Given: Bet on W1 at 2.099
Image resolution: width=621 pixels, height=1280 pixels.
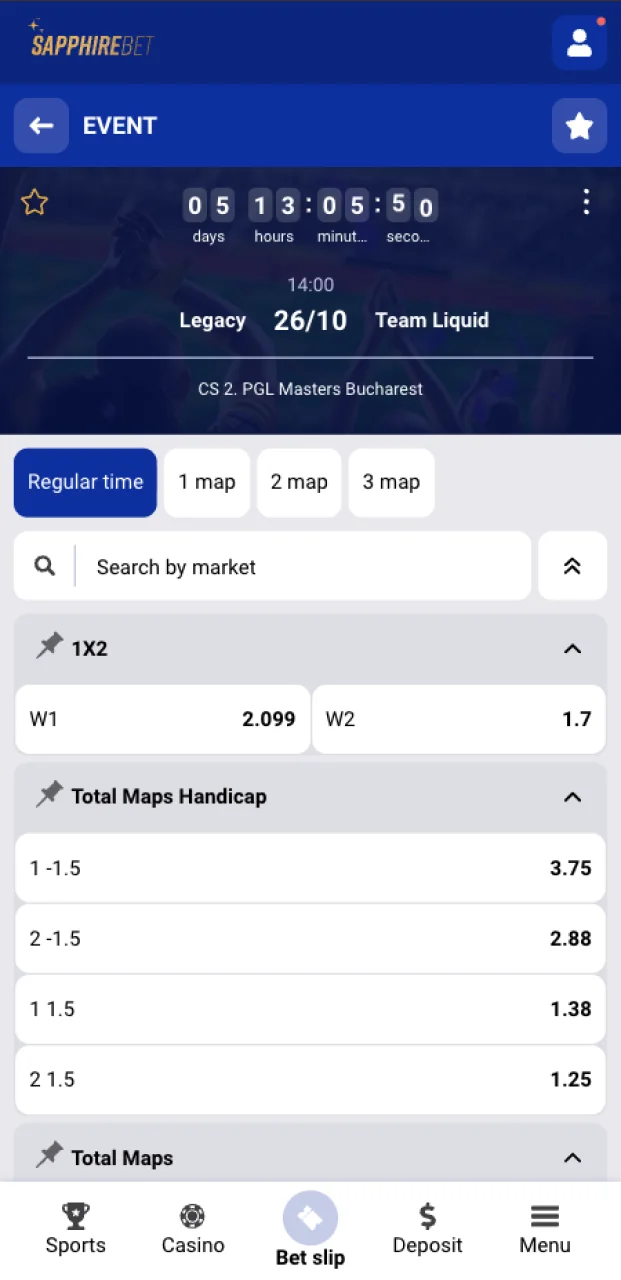Looking at the screenshot, I should pyautogui.click(x=162, y=719).
